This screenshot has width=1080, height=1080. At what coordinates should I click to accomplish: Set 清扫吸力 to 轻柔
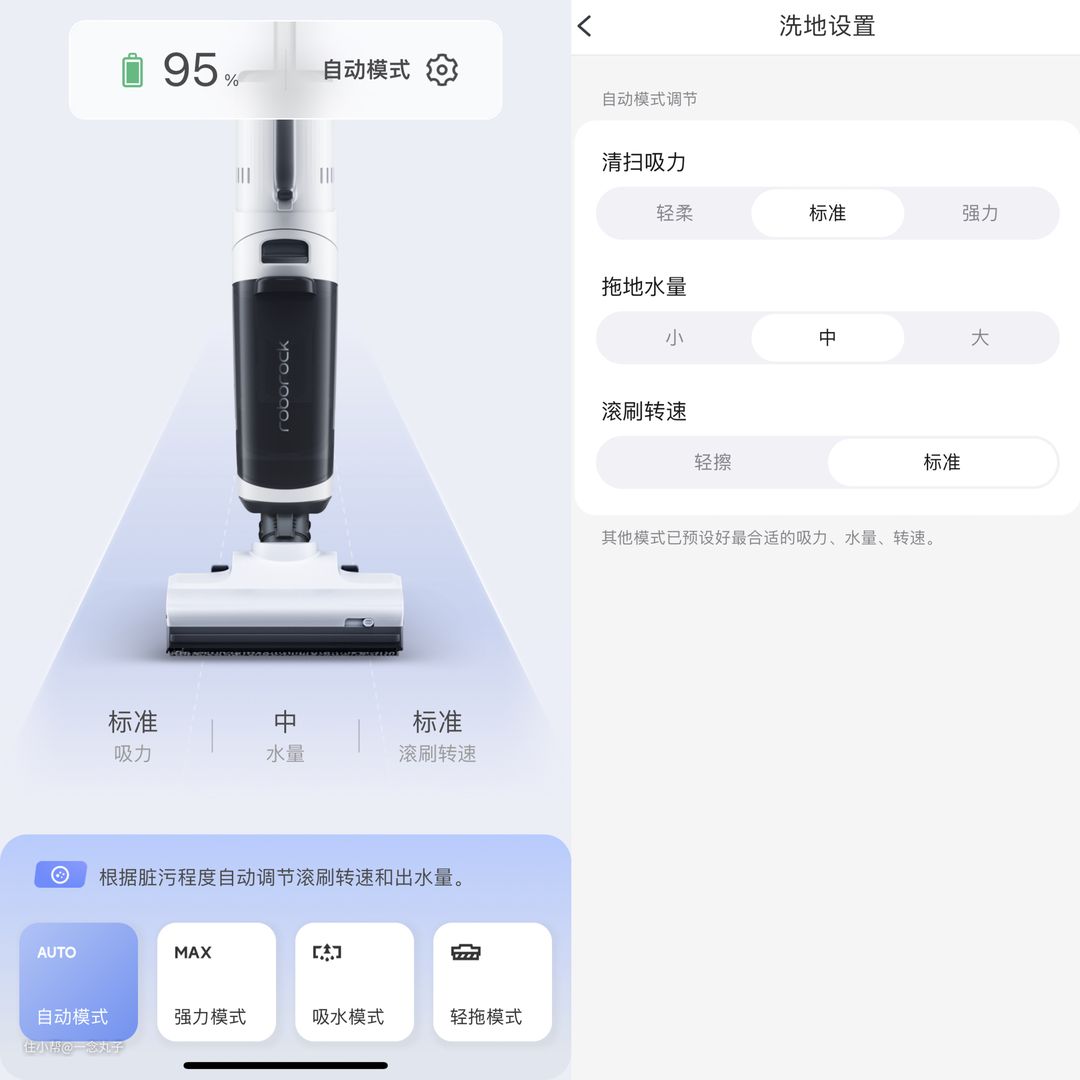pyautogui.click(x=674, y=213)
